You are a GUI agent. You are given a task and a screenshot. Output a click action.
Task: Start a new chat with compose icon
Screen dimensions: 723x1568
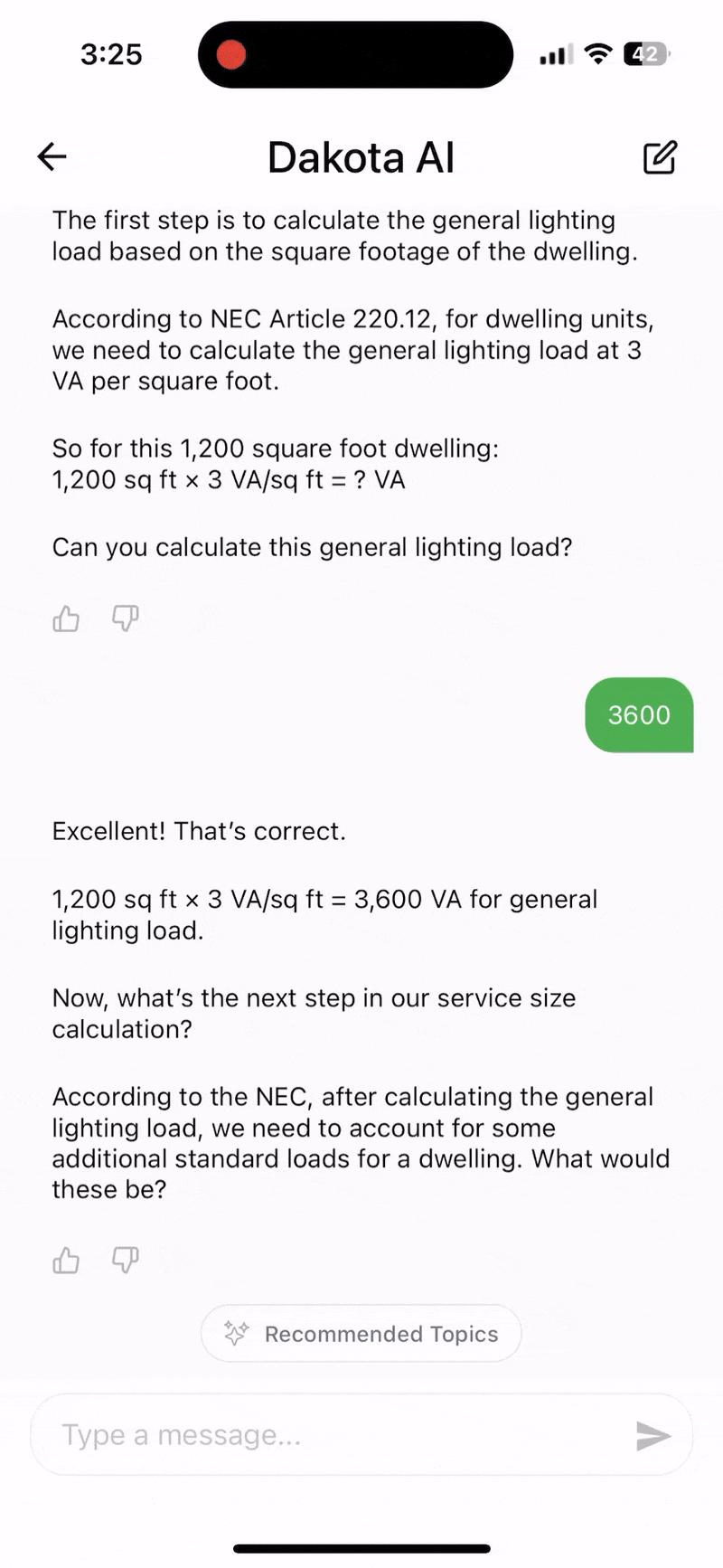[660, 156]
